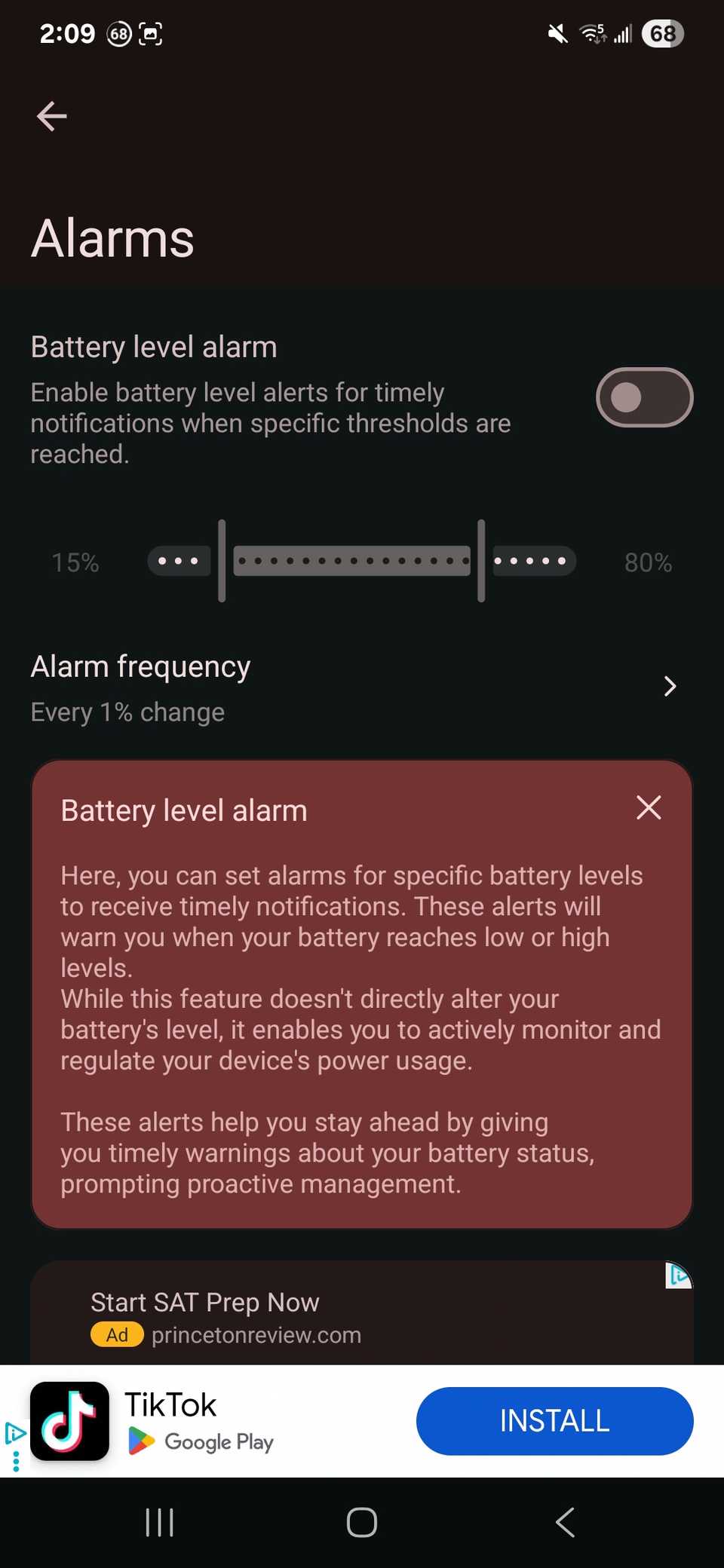Open recent apps from the navigation bar
This screenshot has width=724, height=1568.
[x=158, y=1522]
